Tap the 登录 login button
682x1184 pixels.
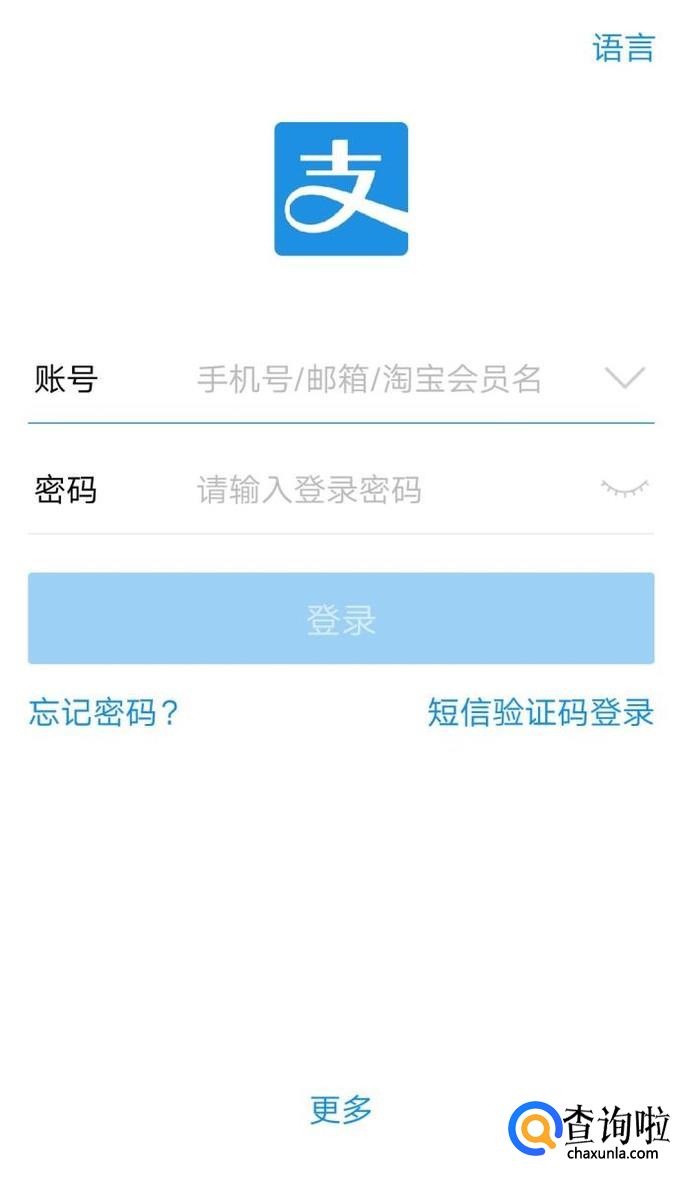pyautogui.click(x=341, y=619)
